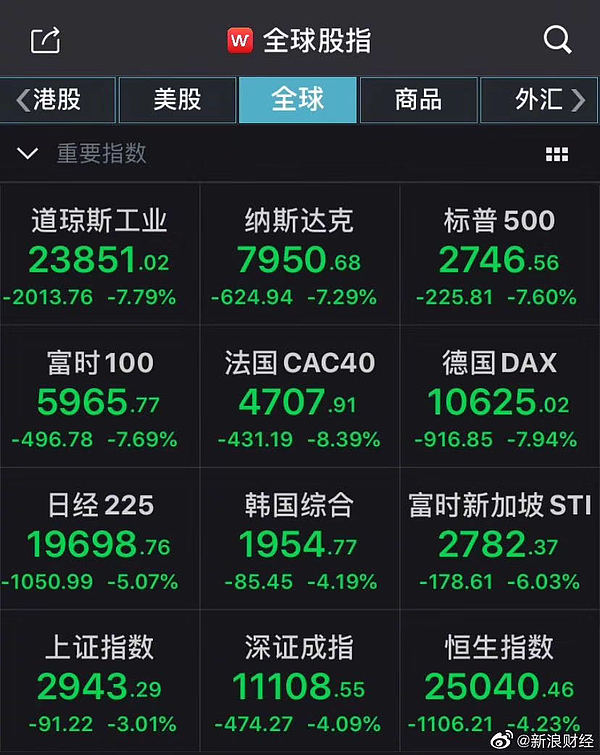The width and height of the screenshot is (600, 755).
Task: Switch to the 外汇 tab
Action: click(540, 100)
